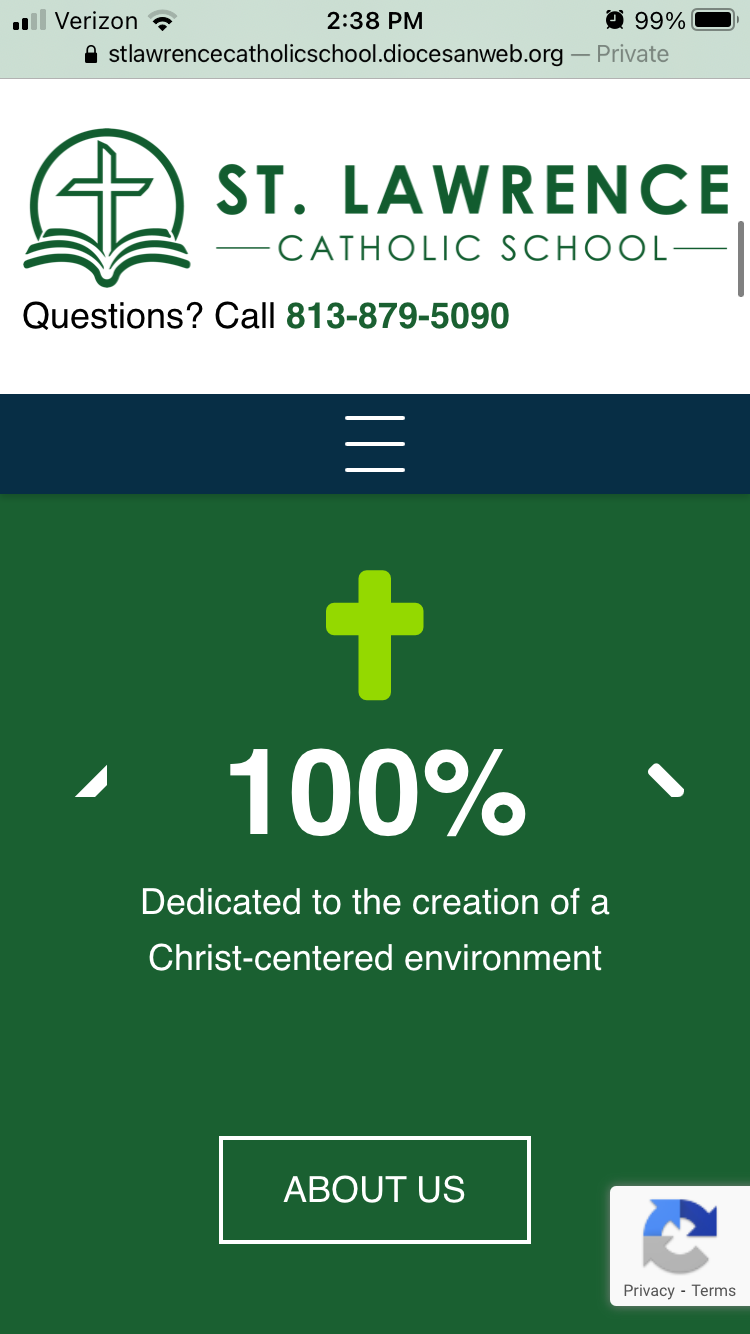Go to the previous slide arrow

(x=91, y=780)
